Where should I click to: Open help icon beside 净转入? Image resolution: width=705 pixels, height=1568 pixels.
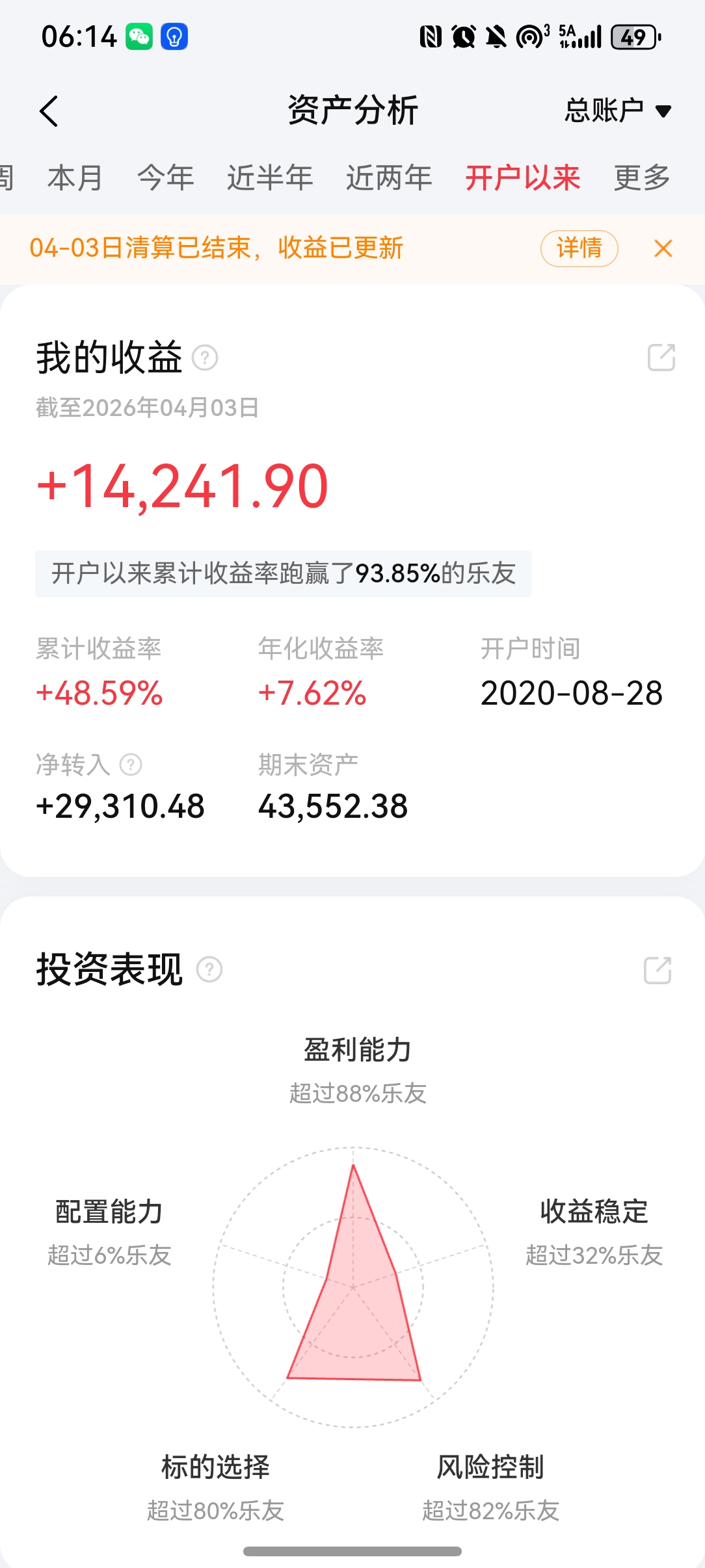tap(131, 764)
